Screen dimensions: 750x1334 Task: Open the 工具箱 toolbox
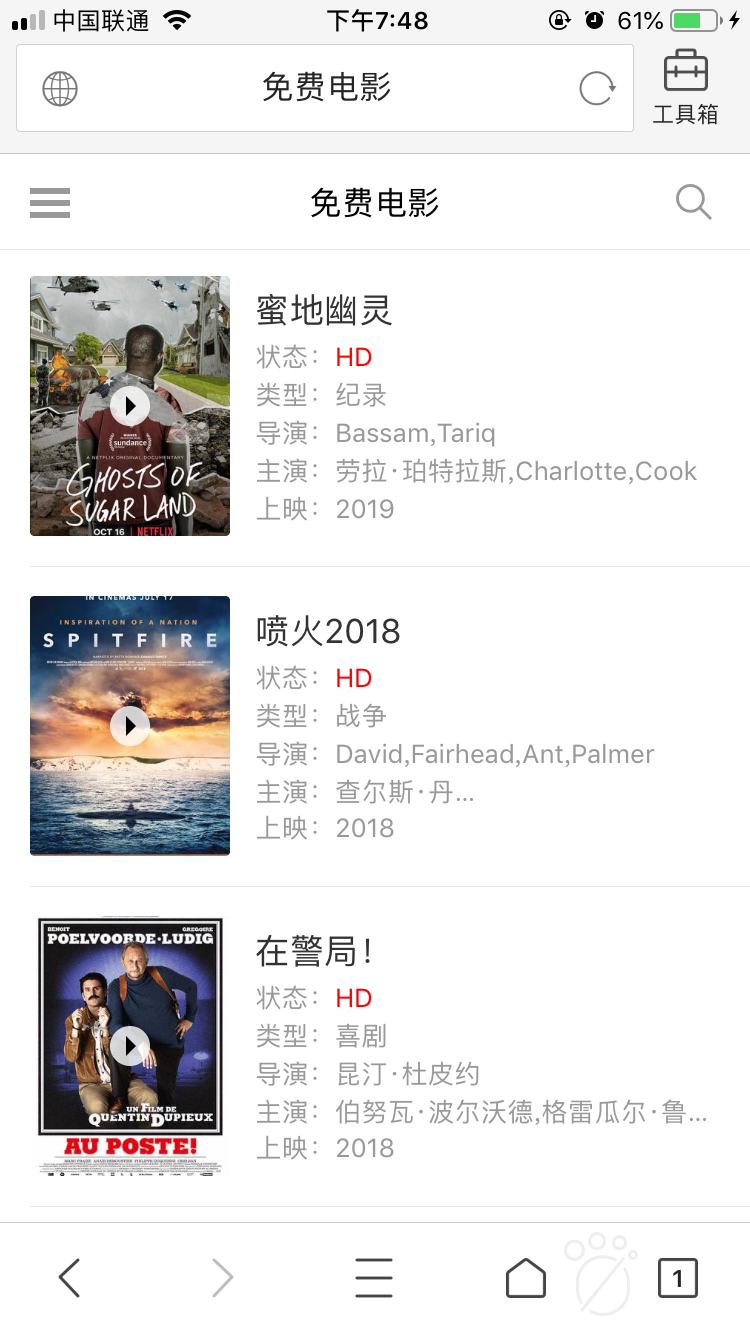click(686, 87)
